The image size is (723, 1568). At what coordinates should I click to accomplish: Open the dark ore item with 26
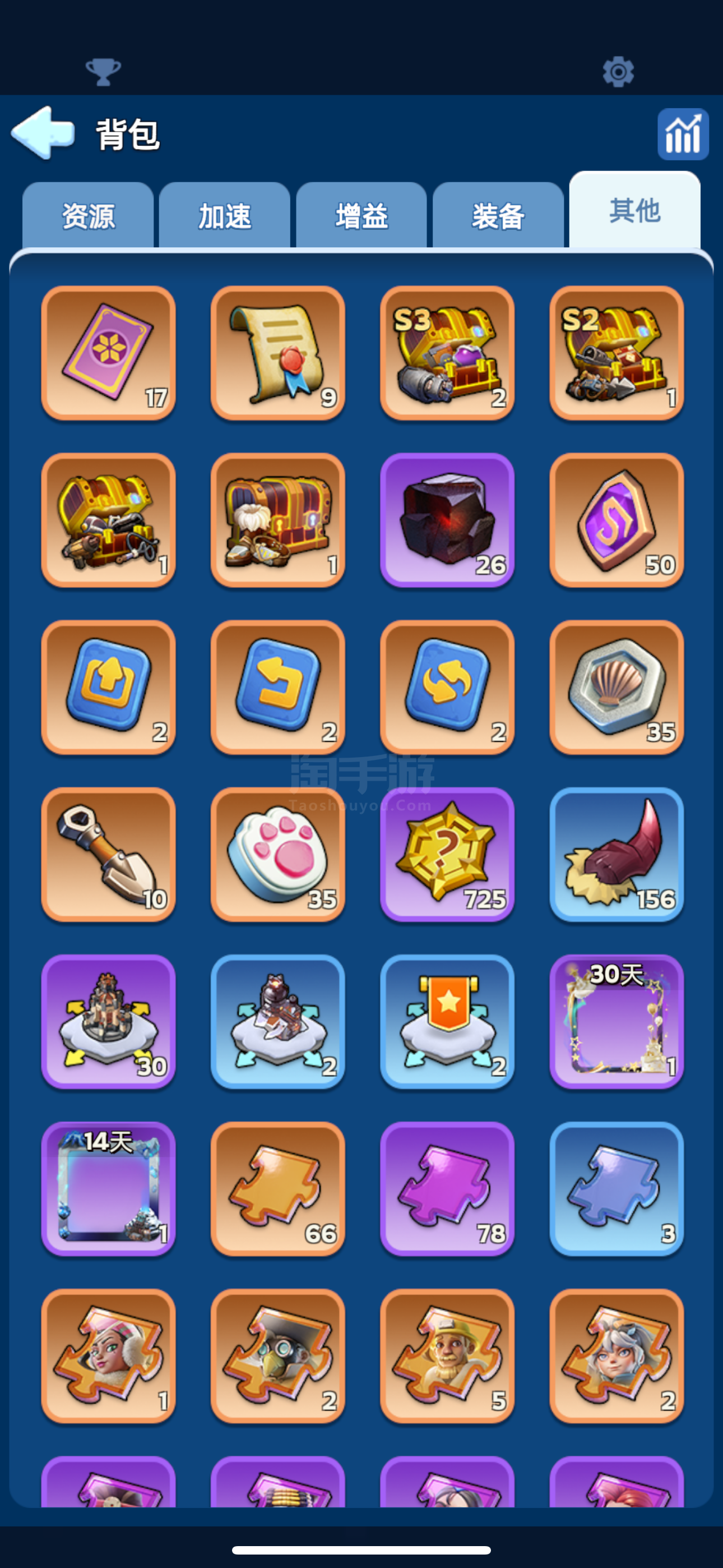(447, 520)
